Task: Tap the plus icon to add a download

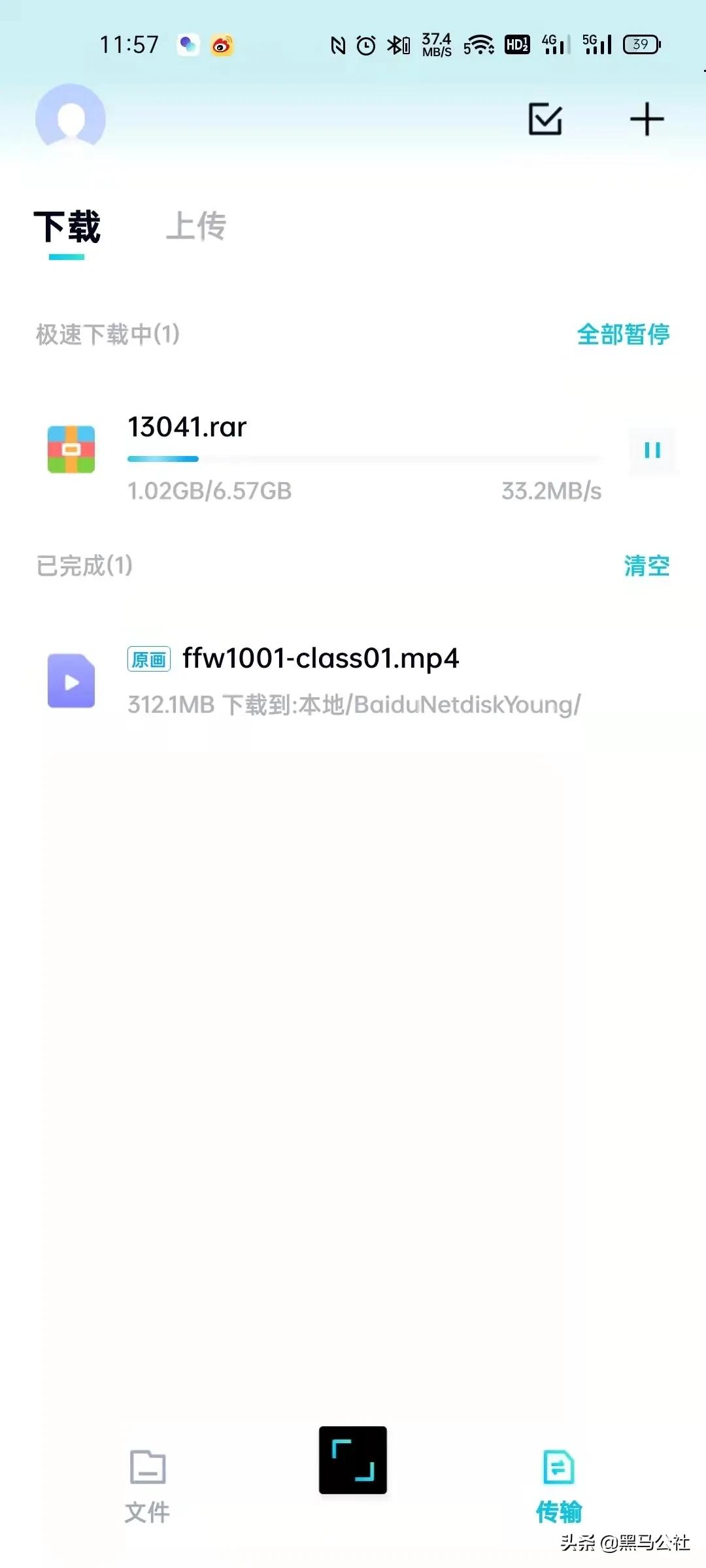Action: (x=646, y=119)
